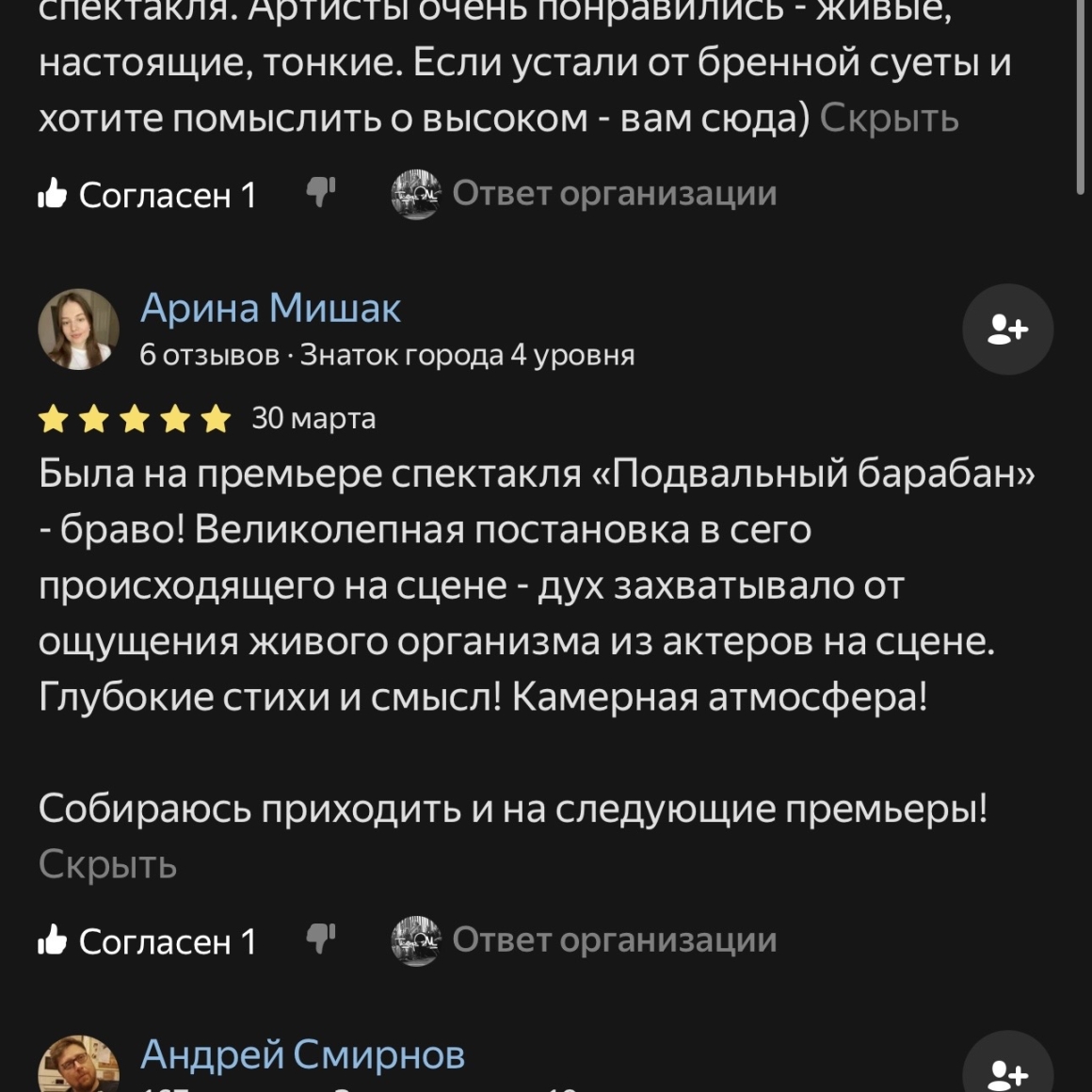Collapse Арина Мишак's review with Скрыть
Viewport: 1092px width, 1092px height.
click(107, 864)
